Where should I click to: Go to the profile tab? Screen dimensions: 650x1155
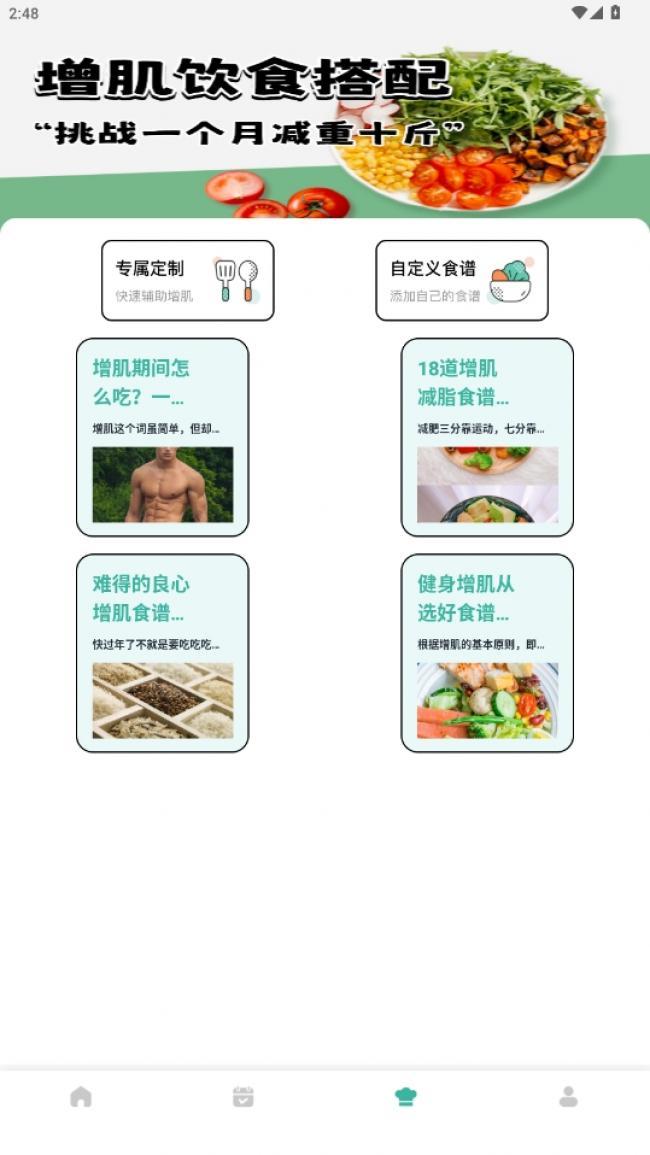(568, 1097)
